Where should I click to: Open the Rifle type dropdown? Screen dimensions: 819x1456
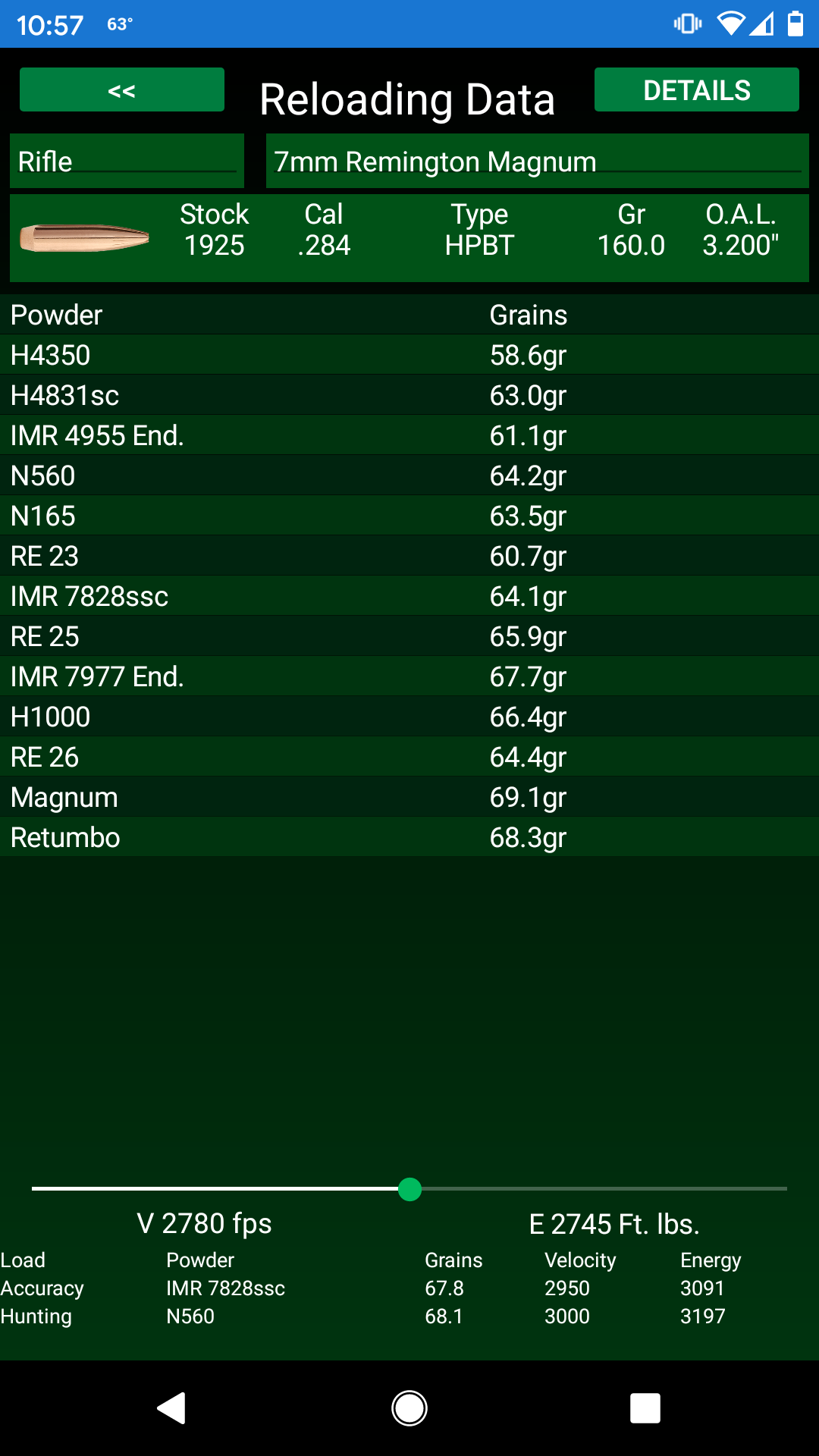coord(127,161)
